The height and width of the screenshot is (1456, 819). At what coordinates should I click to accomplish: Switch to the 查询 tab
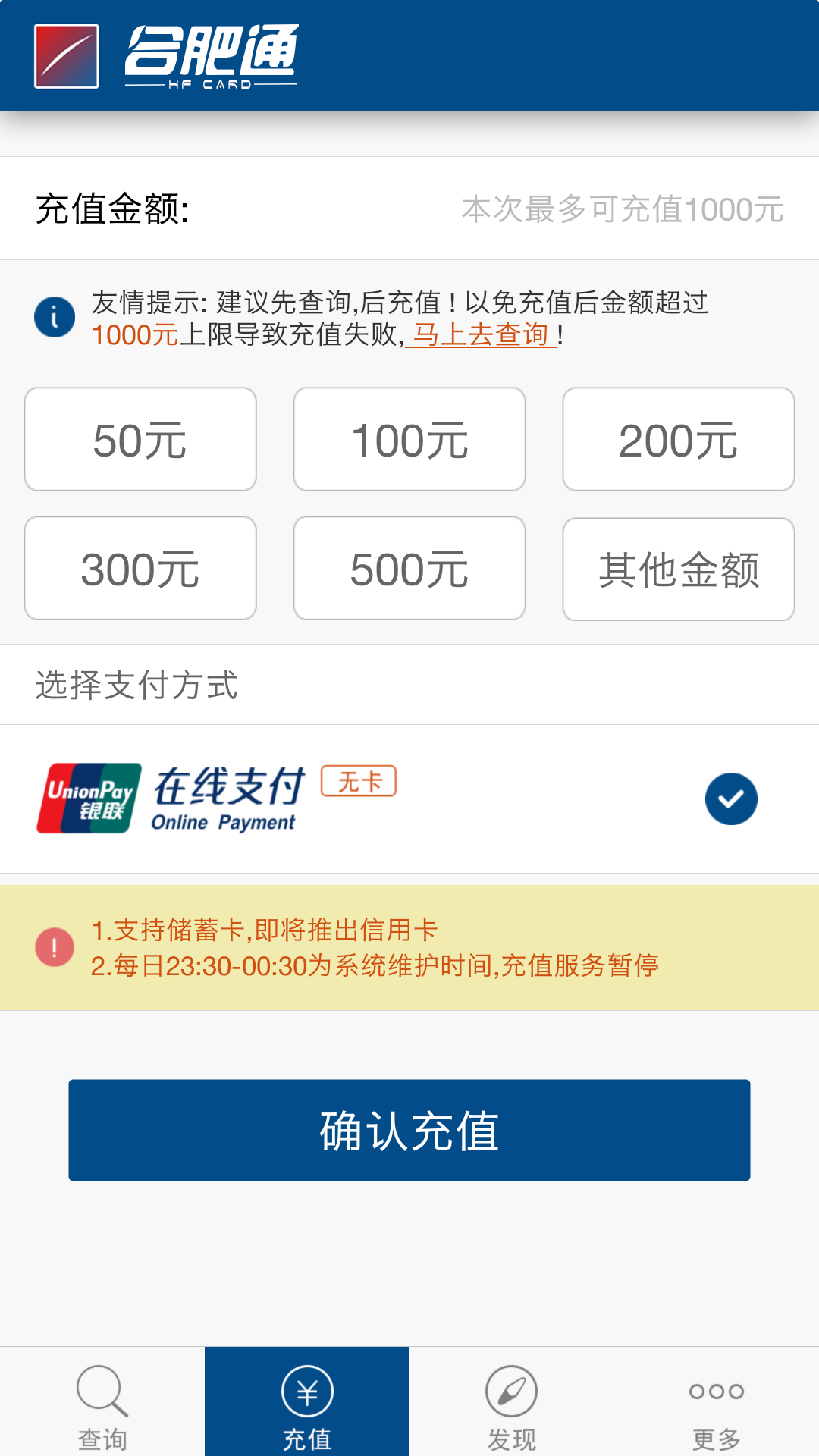[102, 1404]
